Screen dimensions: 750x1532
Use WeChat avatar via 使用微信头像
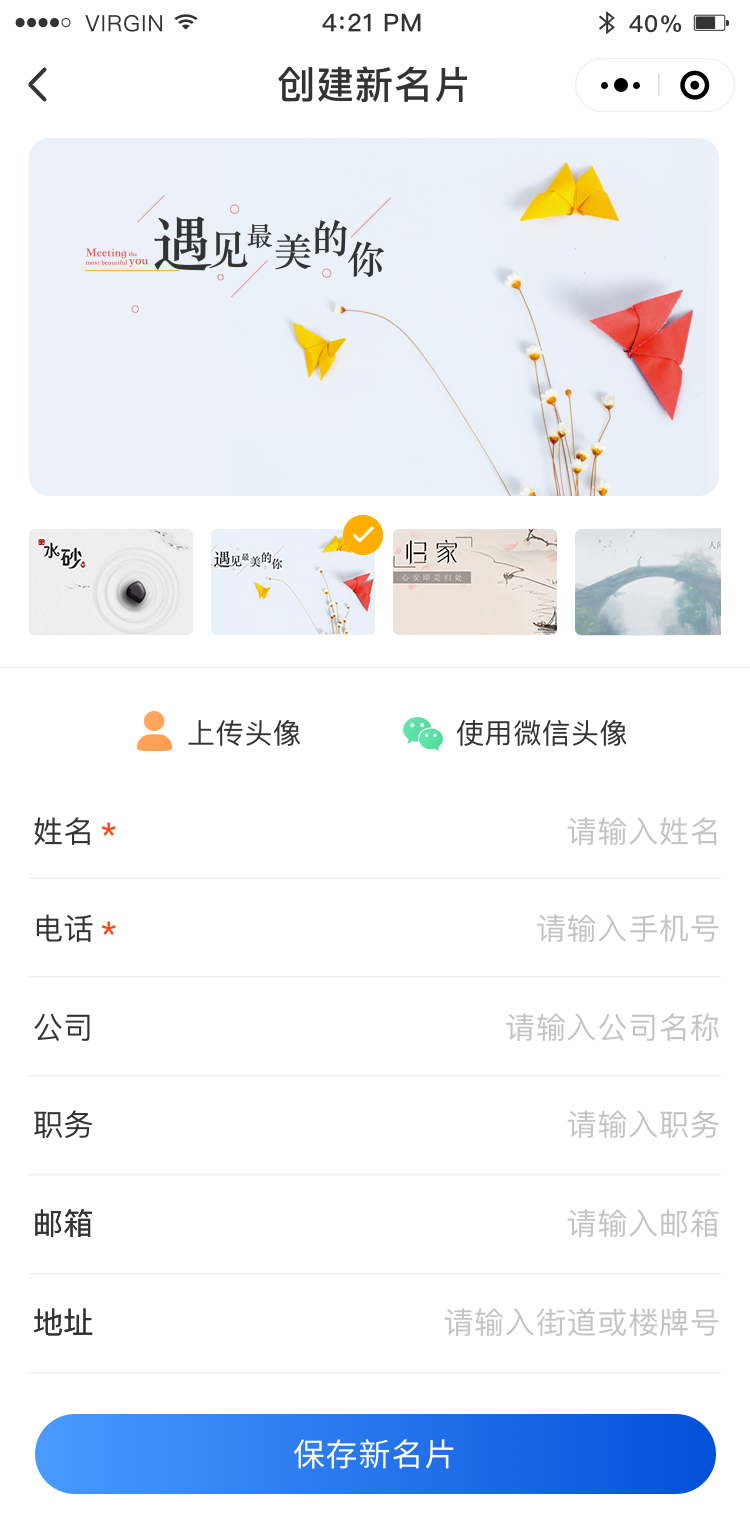click(515, 733)
